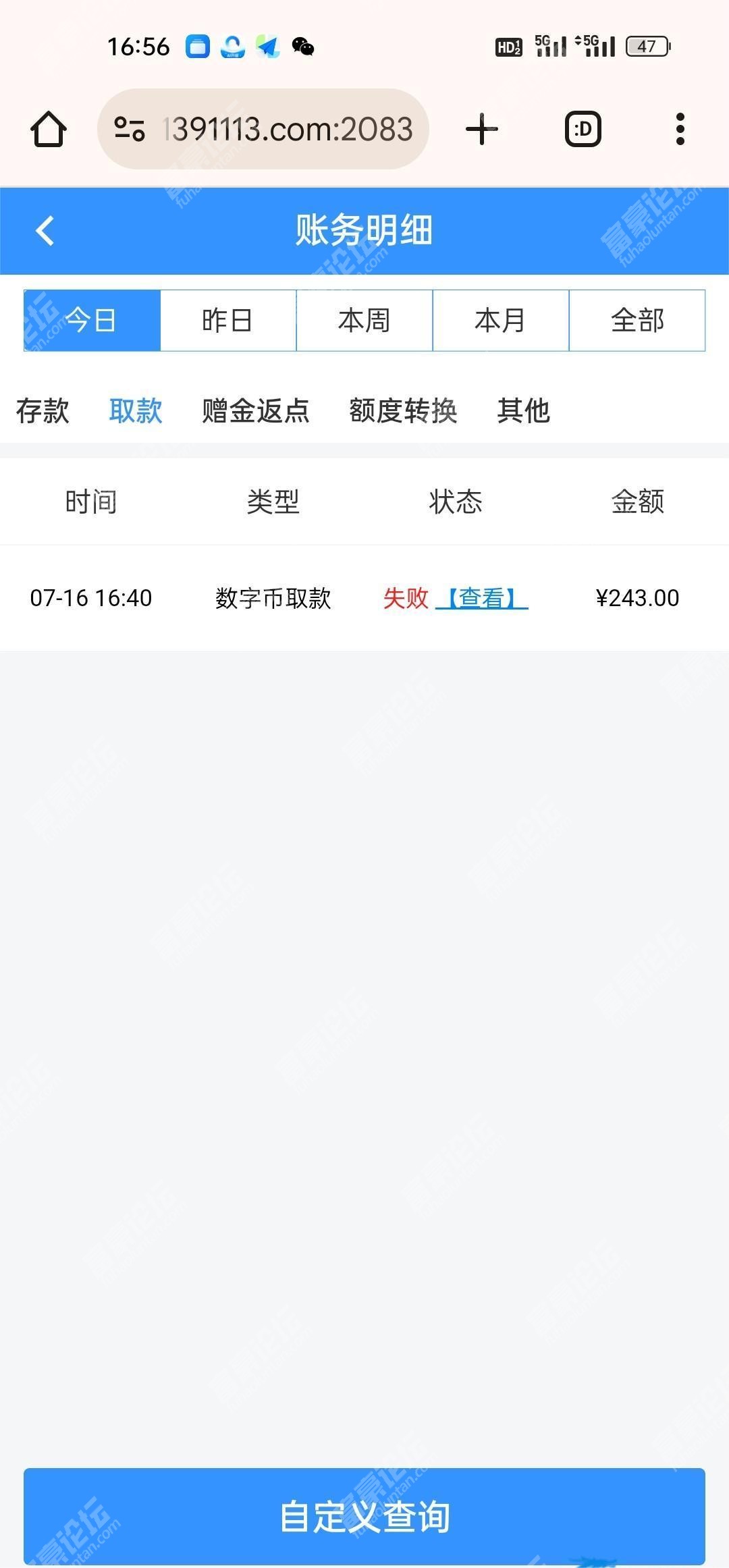Select the 取款 category
The height and width of the screenshot is (1568, 729).
point(136,410)
